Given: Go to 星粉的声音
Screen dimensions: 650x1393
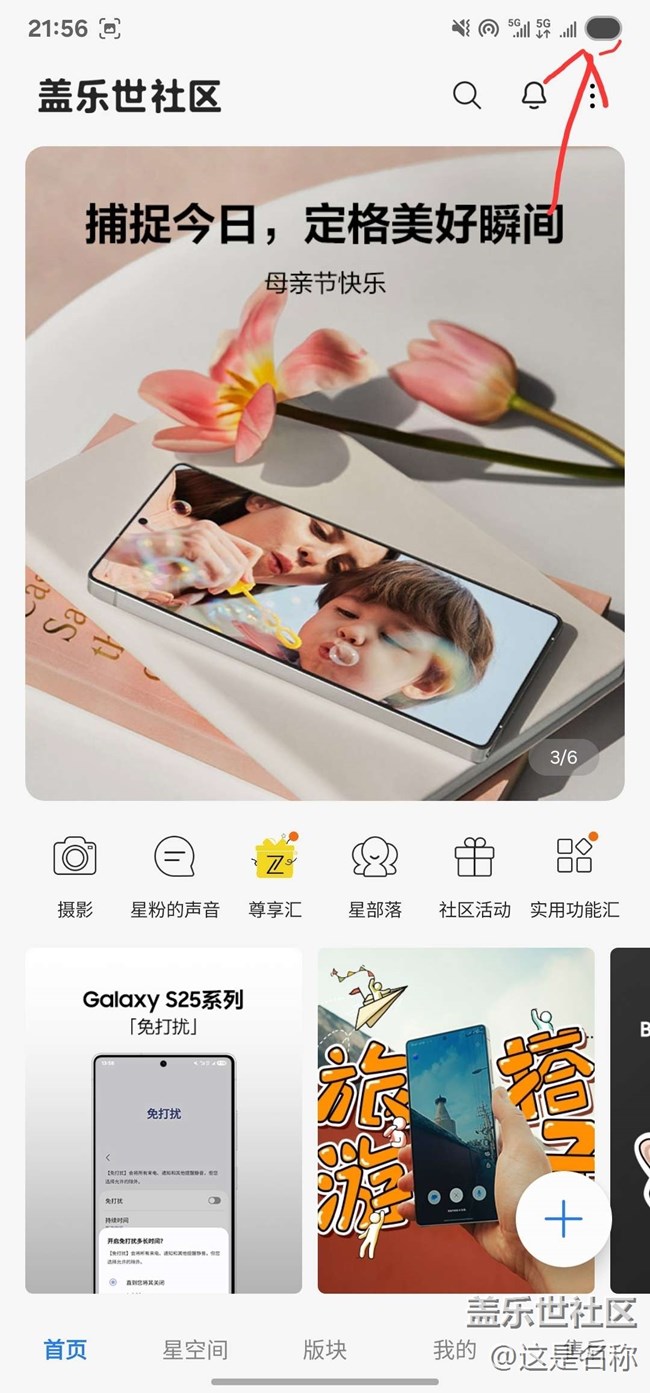Looking at the screenshot, I should [x=175, y=875].
